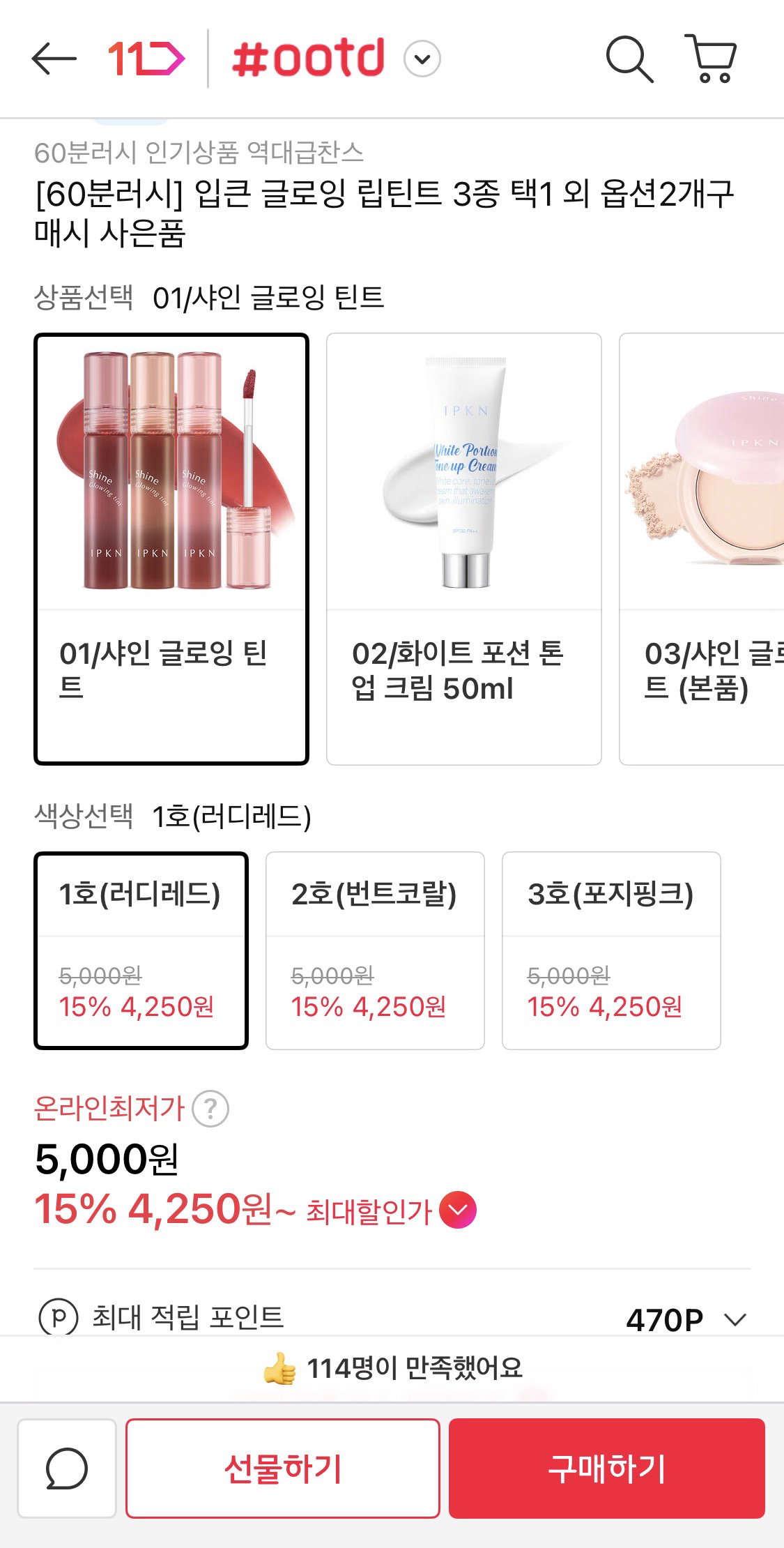Go back using the arrow icon
Screen dimensions: 784x1548
[54, 59]
